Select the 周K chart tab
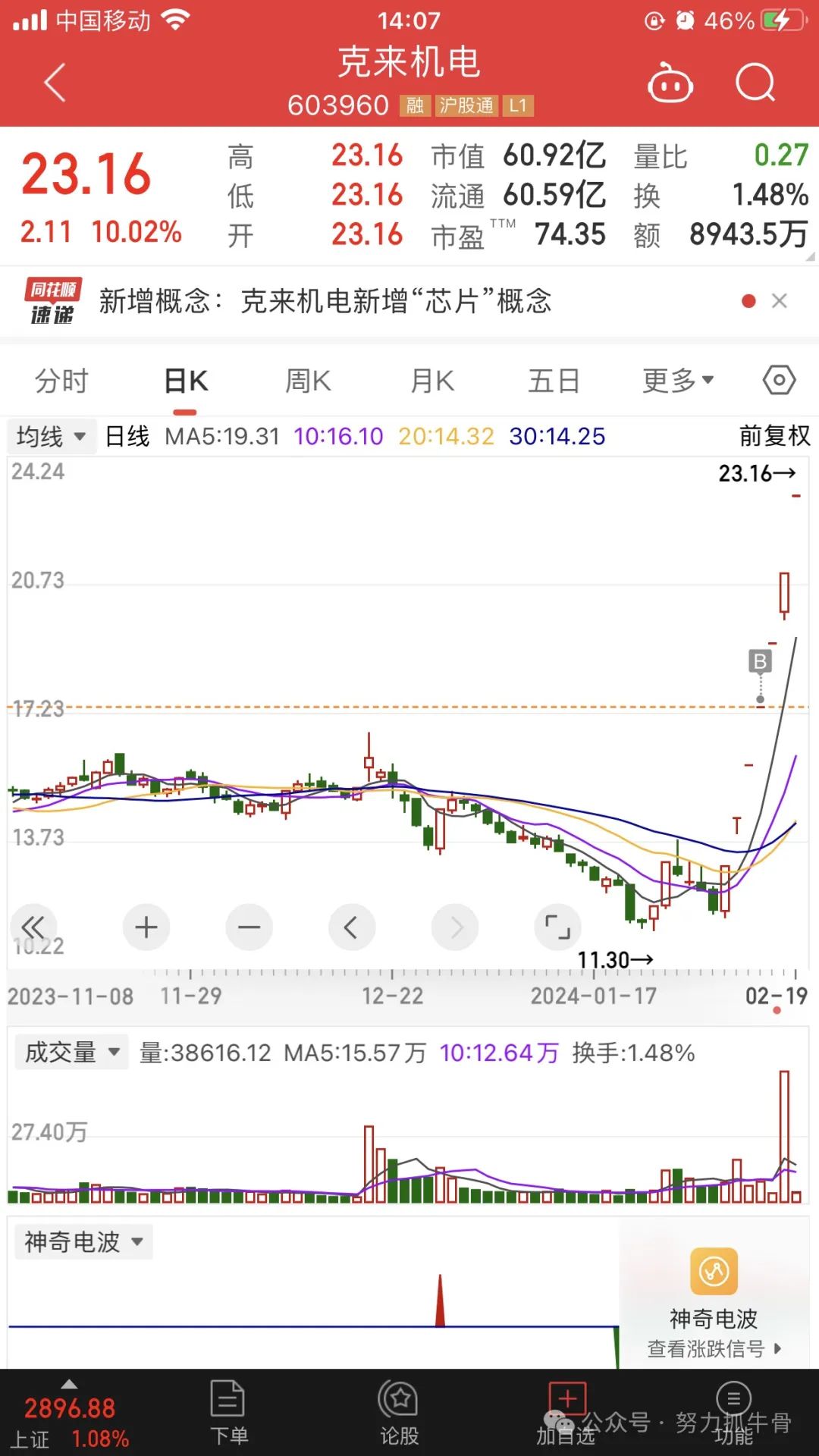This screenshot has height=1456, width=819. pos(308,381)
